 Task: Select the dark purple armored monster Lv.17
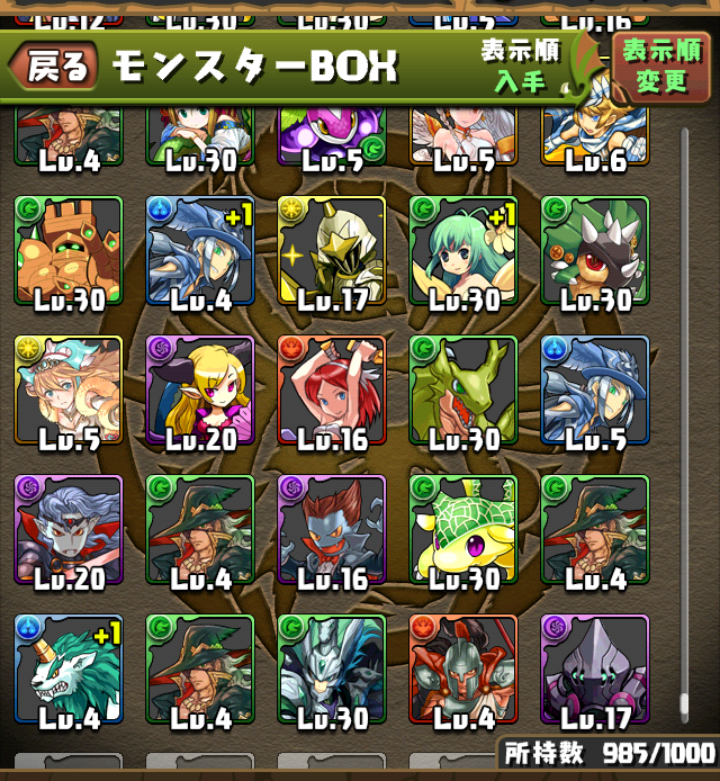(595, 669)
